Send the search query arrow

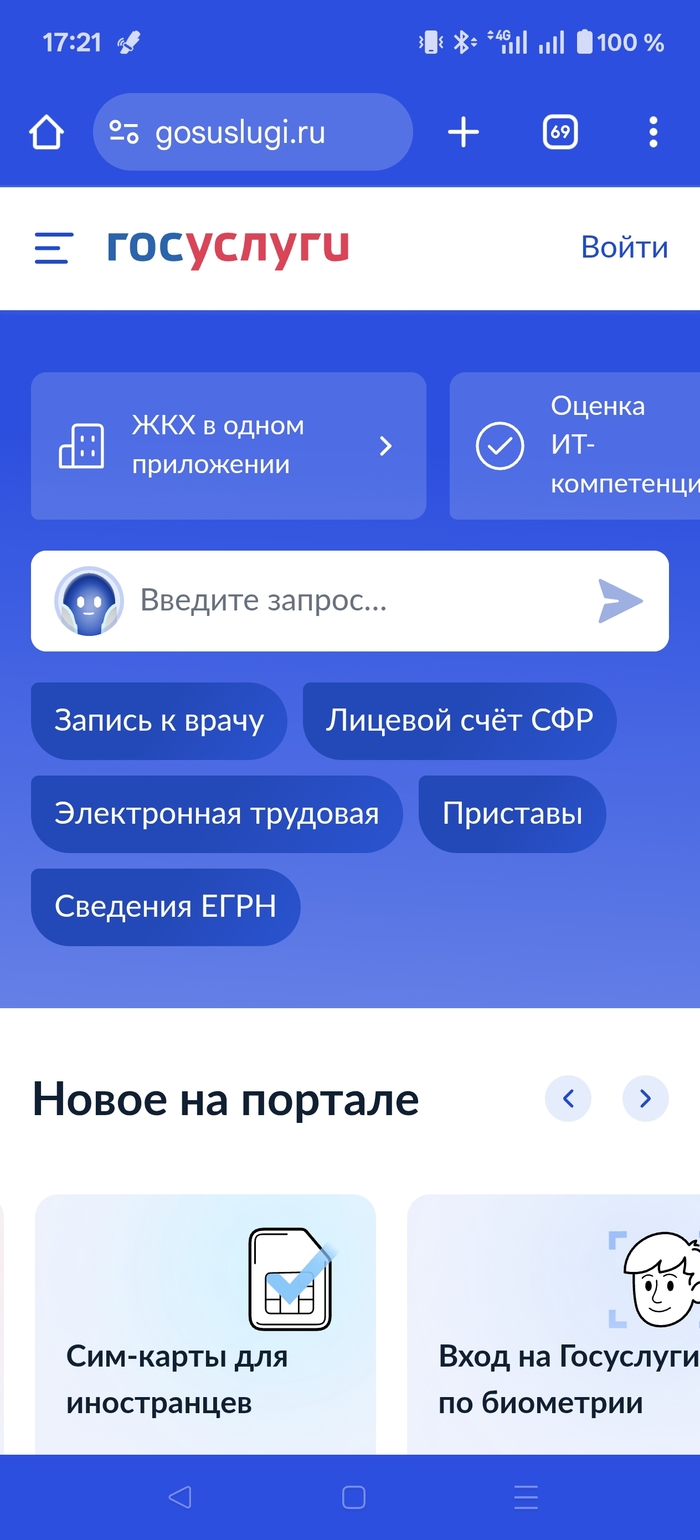pyautogui.click(x=620, y=601)
